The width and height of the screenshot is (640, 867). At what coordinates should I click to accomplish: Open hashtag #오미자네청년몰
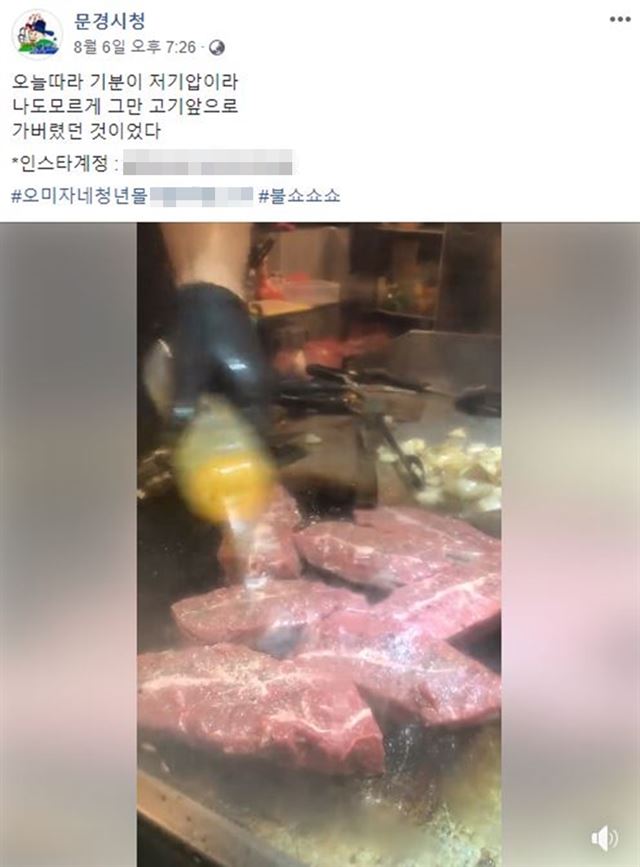tap(78, 196)
